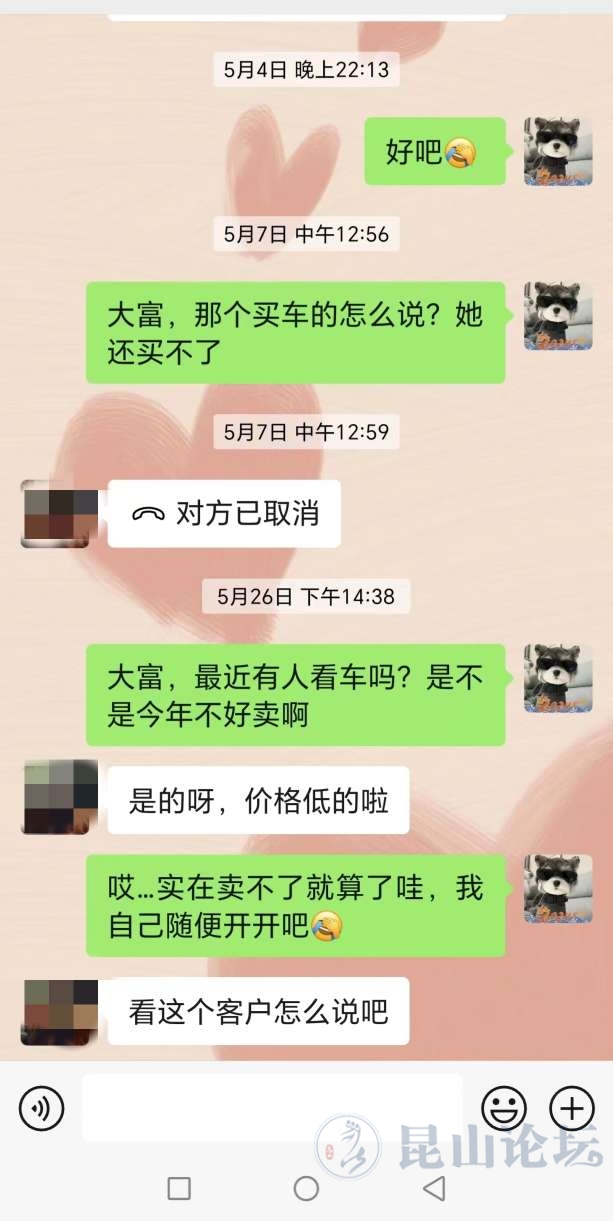The image size is (613, 1221).
Task: Open the plus attachments menu
Action: (x=572, y=1108)
